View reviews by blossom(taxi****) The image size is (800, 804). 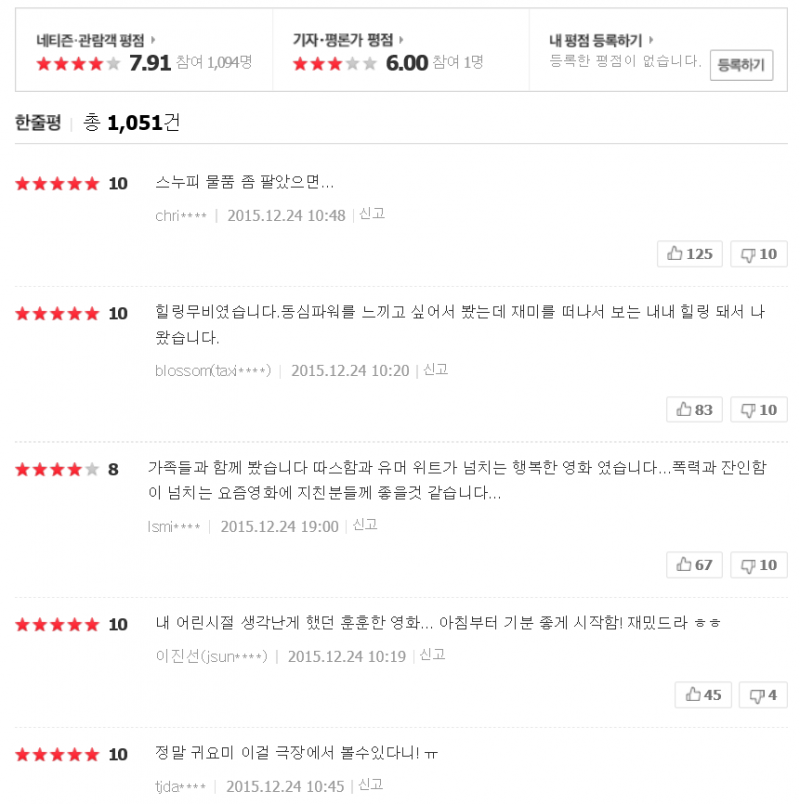coord(212,371)
